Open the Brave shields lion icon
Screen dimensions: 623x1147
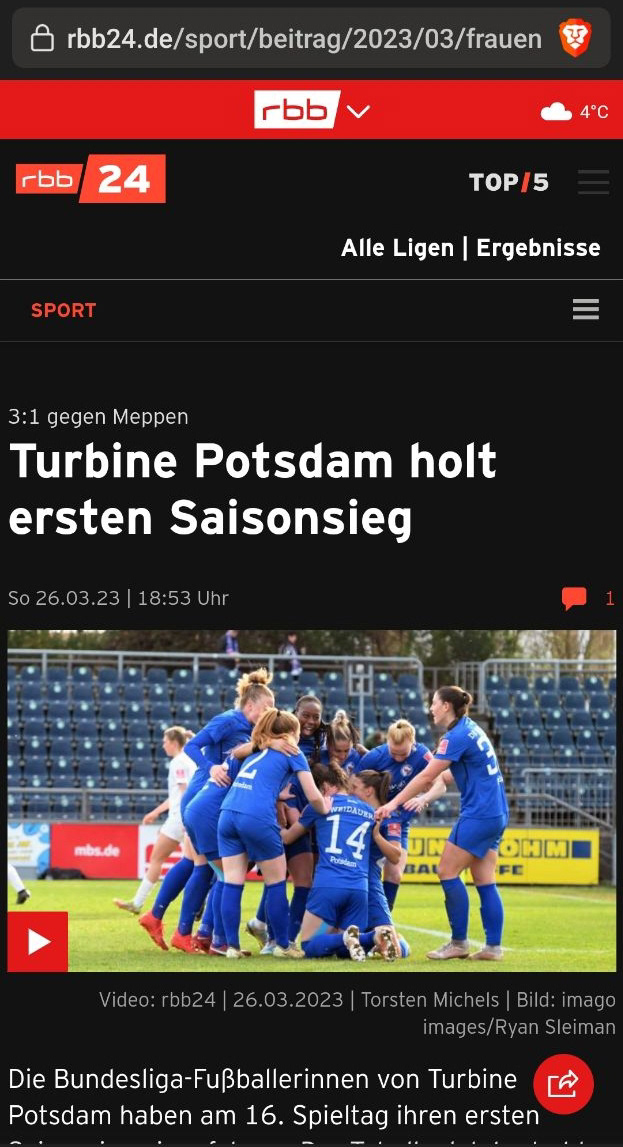tap(575, 39)
